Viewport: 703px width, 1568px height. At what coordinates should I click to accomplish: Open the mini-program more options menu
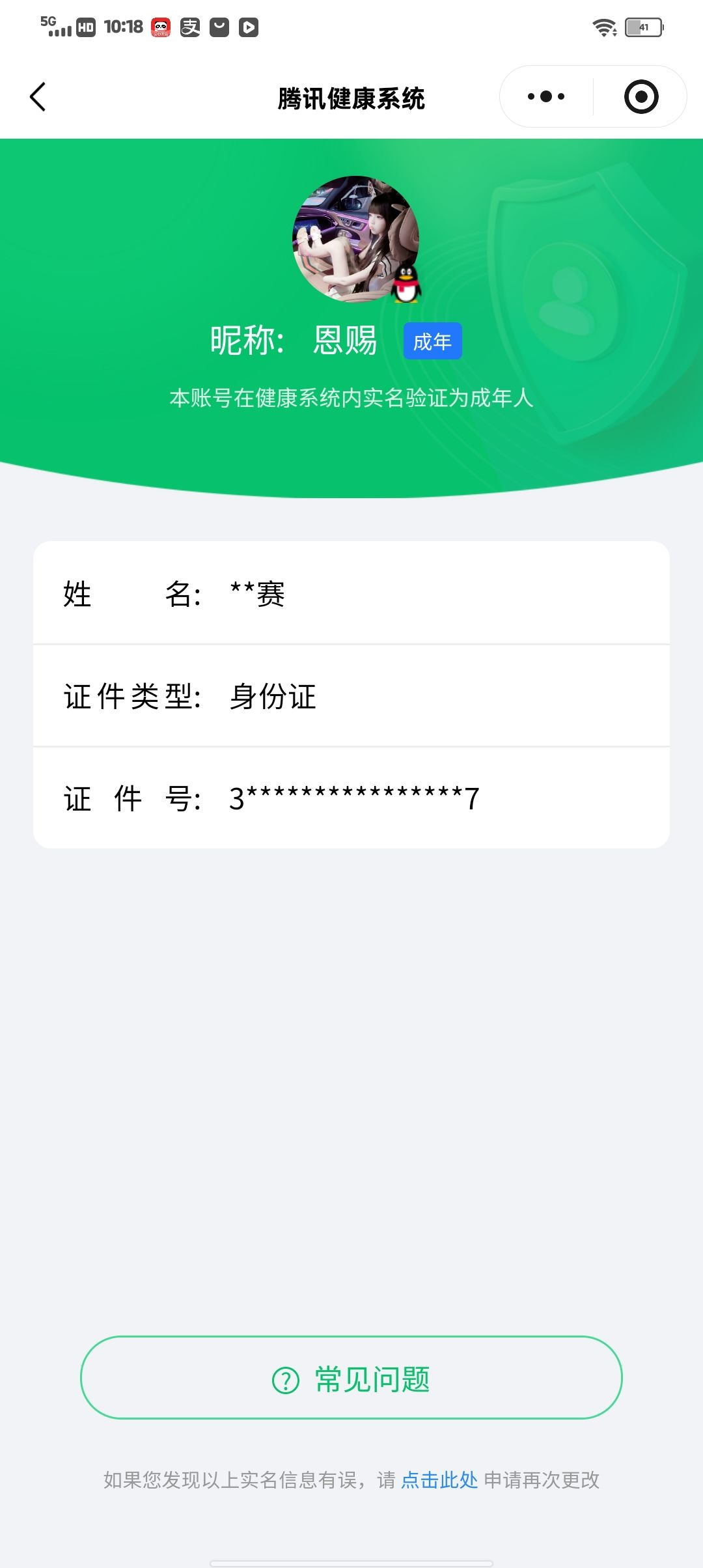coord(547,96)
